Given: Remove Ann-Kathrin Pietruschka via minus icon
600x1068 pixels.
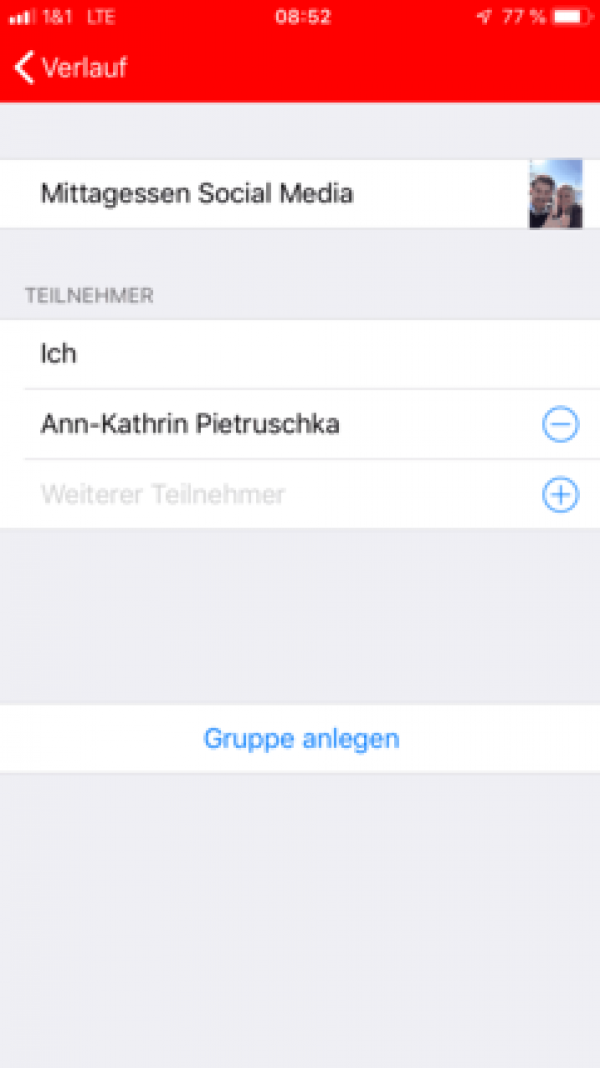Looking at the screenshot, I should click(x=560, y=424).
